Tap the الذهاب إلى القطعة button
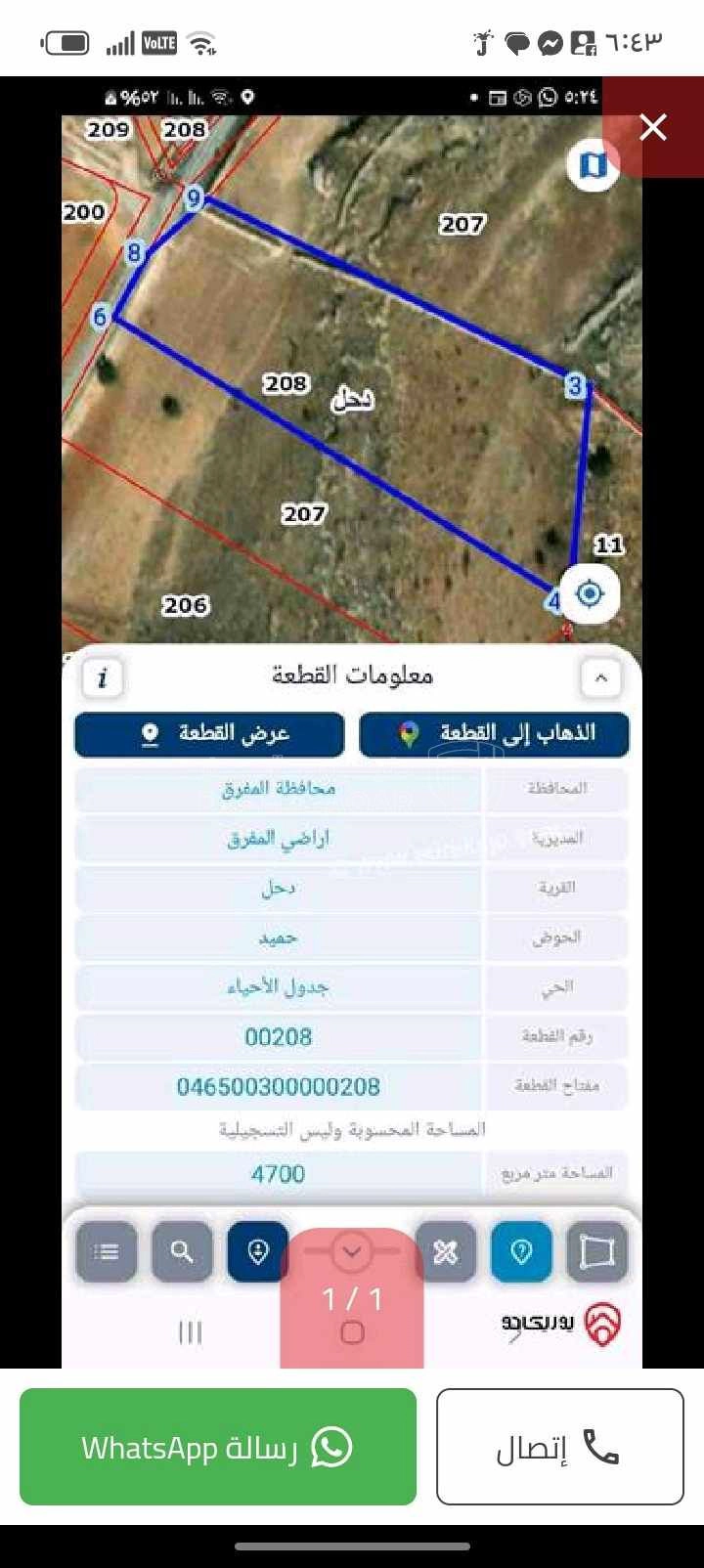 (493, 733)
